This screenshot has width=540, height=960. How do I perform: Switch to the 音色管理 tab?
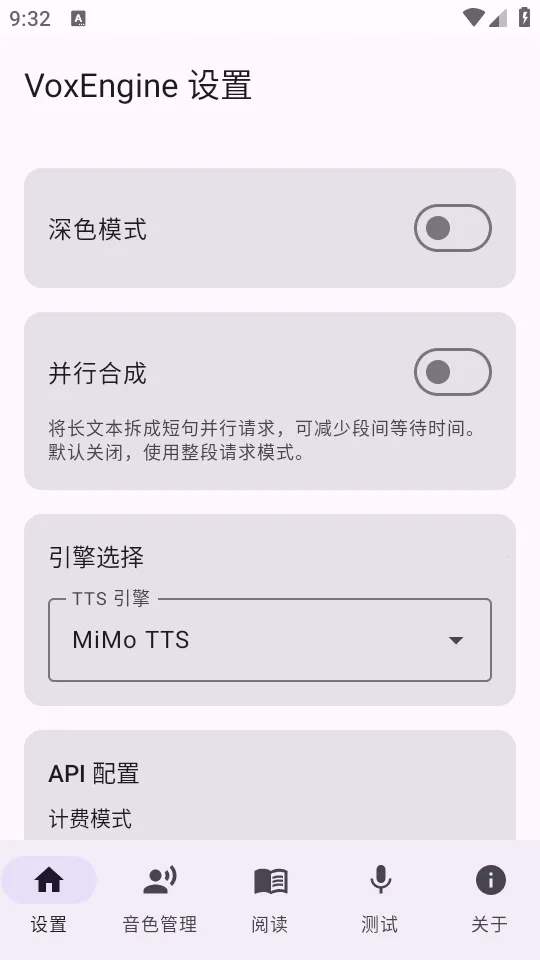[160, 898]
